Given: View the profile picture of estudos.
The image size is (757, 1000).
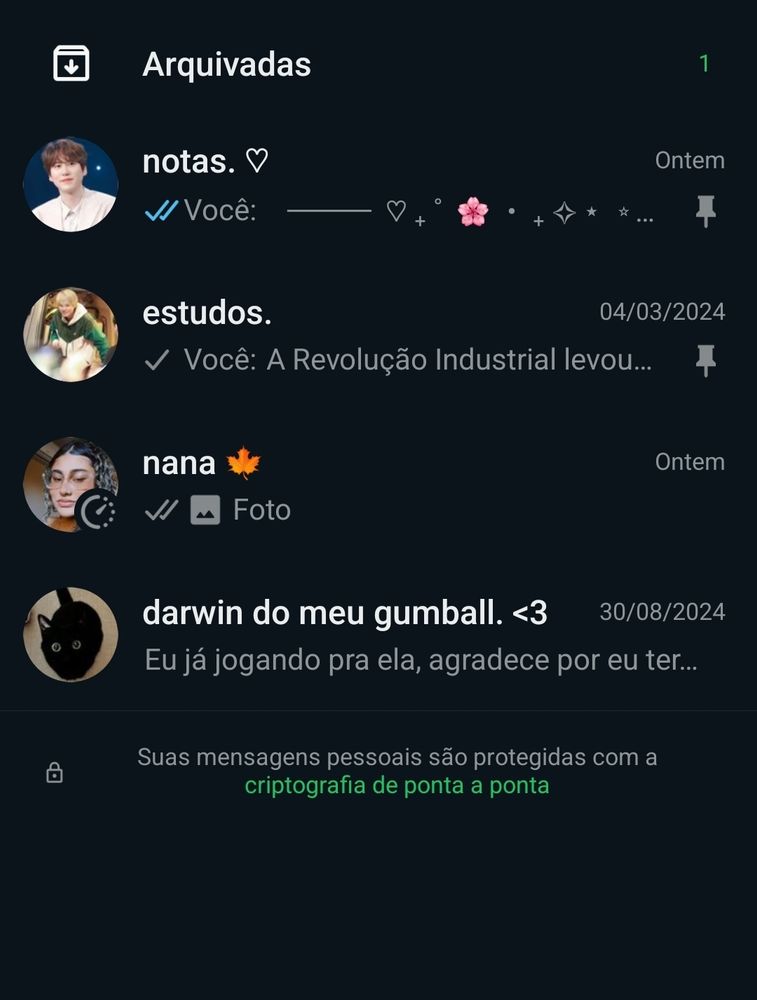Looking at the screenshot, I should [x=71, y=335].
